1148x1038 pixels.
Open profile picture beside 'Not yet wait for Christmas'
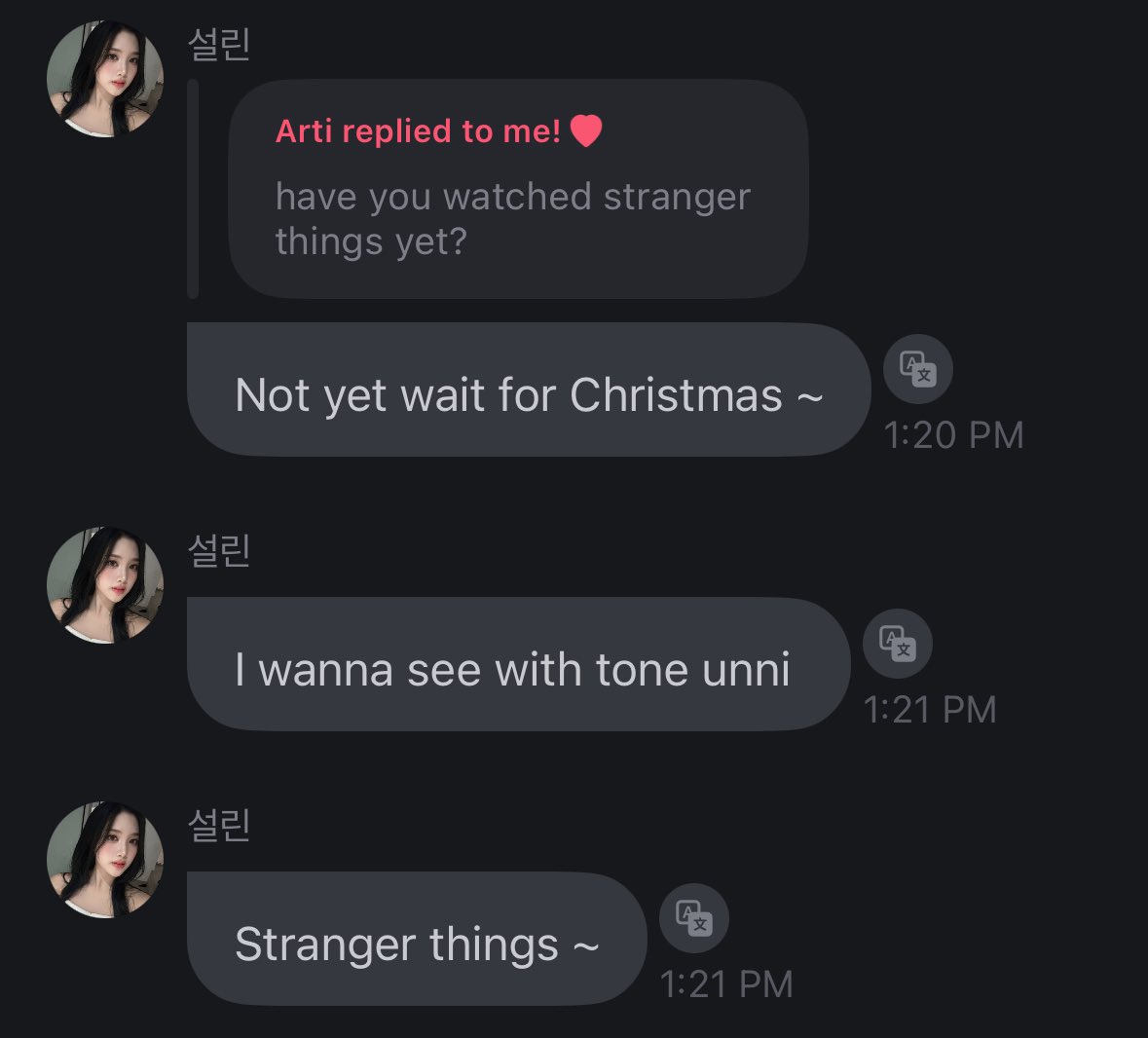coord(105,79)
